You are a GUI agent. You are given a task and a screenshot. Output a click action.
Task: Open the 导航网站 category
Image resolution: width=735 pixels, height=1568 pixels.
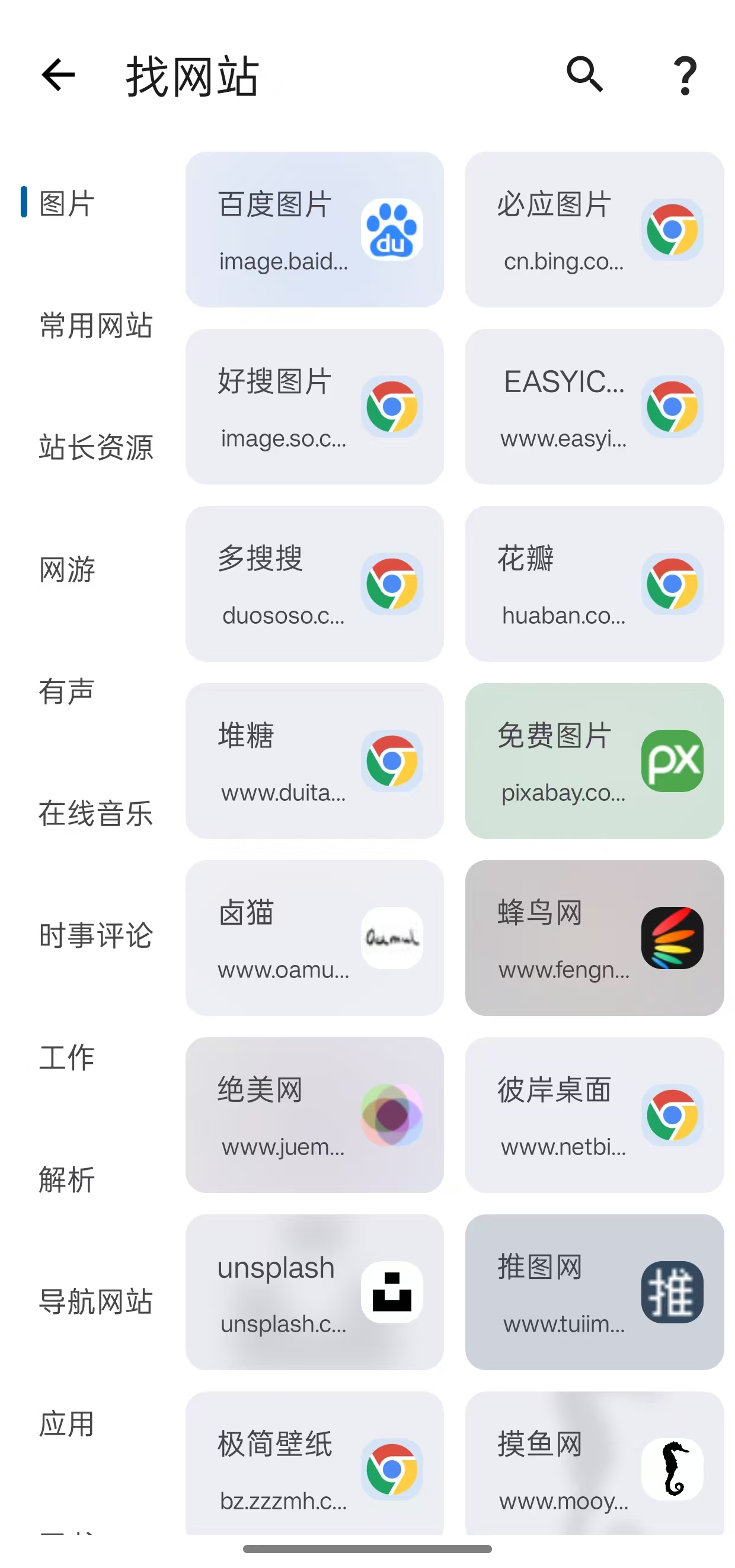tap(95, 1301)
